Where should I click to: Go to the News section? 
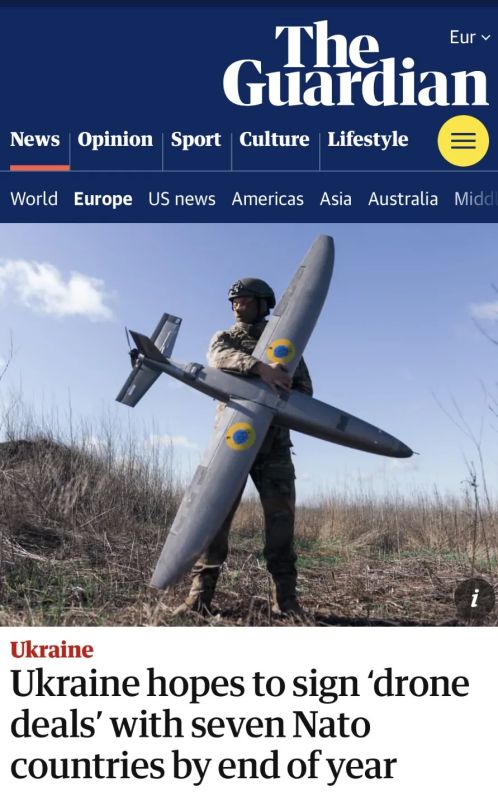point(35,139)
